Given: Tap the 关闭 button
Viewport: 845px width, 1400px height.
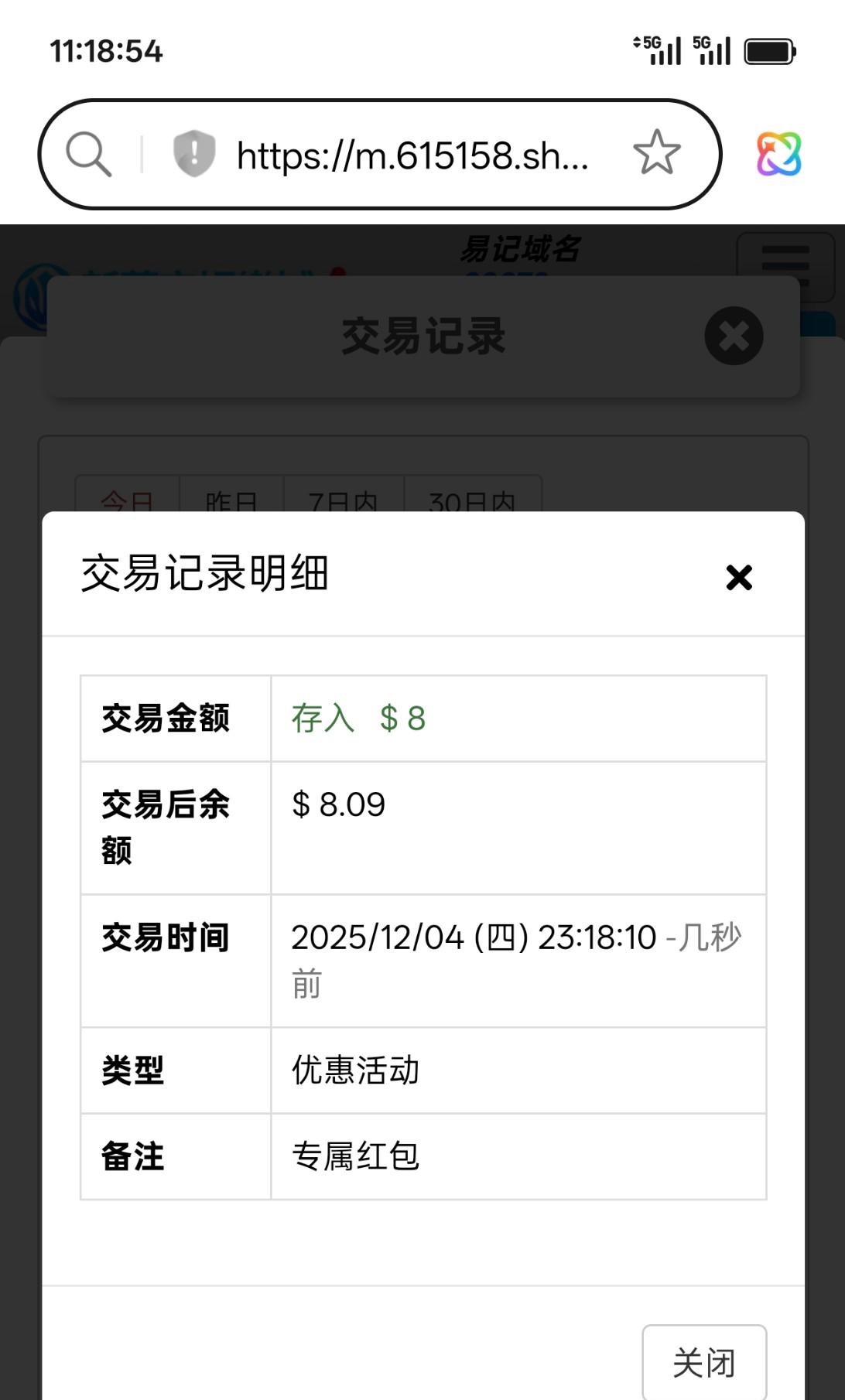Looking at the screenshot, I should click(703, 1362).
